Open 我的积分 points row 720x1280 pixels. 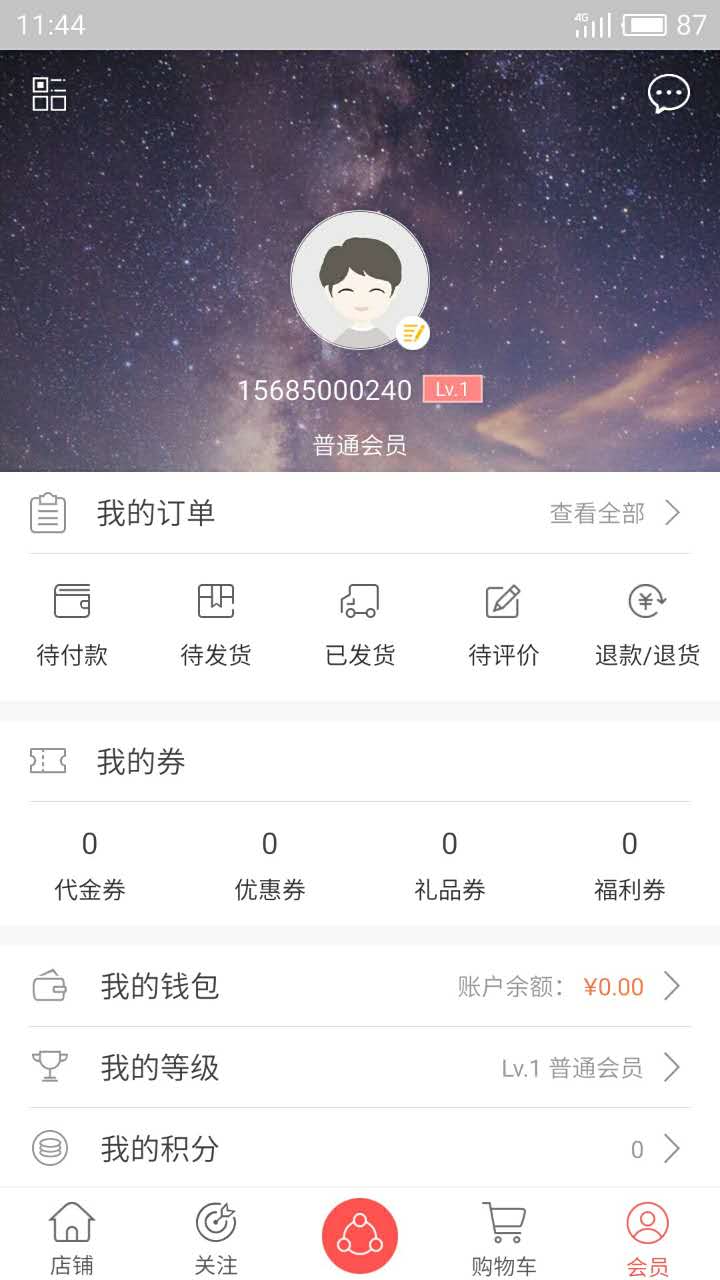click(360, 1149)
